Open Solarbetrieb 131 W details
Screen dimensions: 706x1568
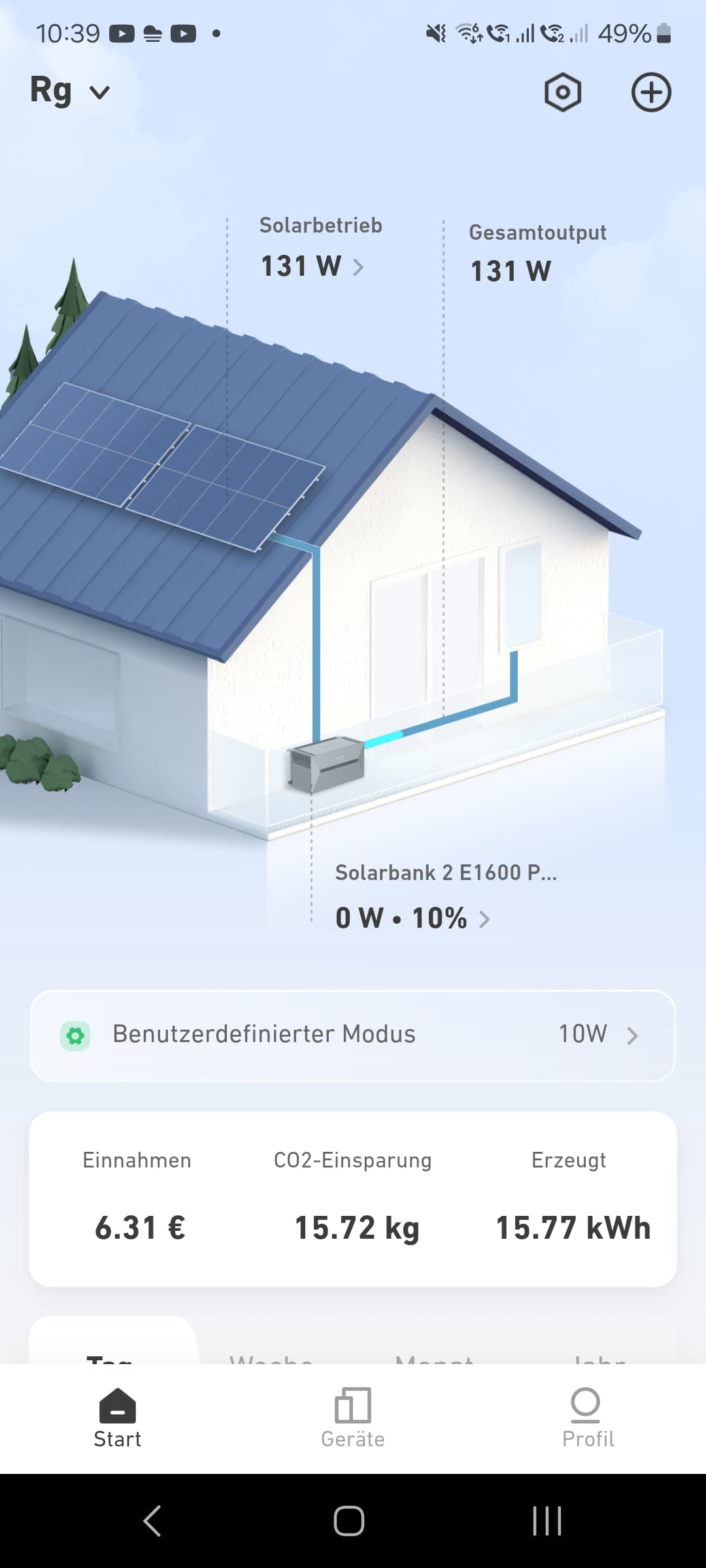312,247
